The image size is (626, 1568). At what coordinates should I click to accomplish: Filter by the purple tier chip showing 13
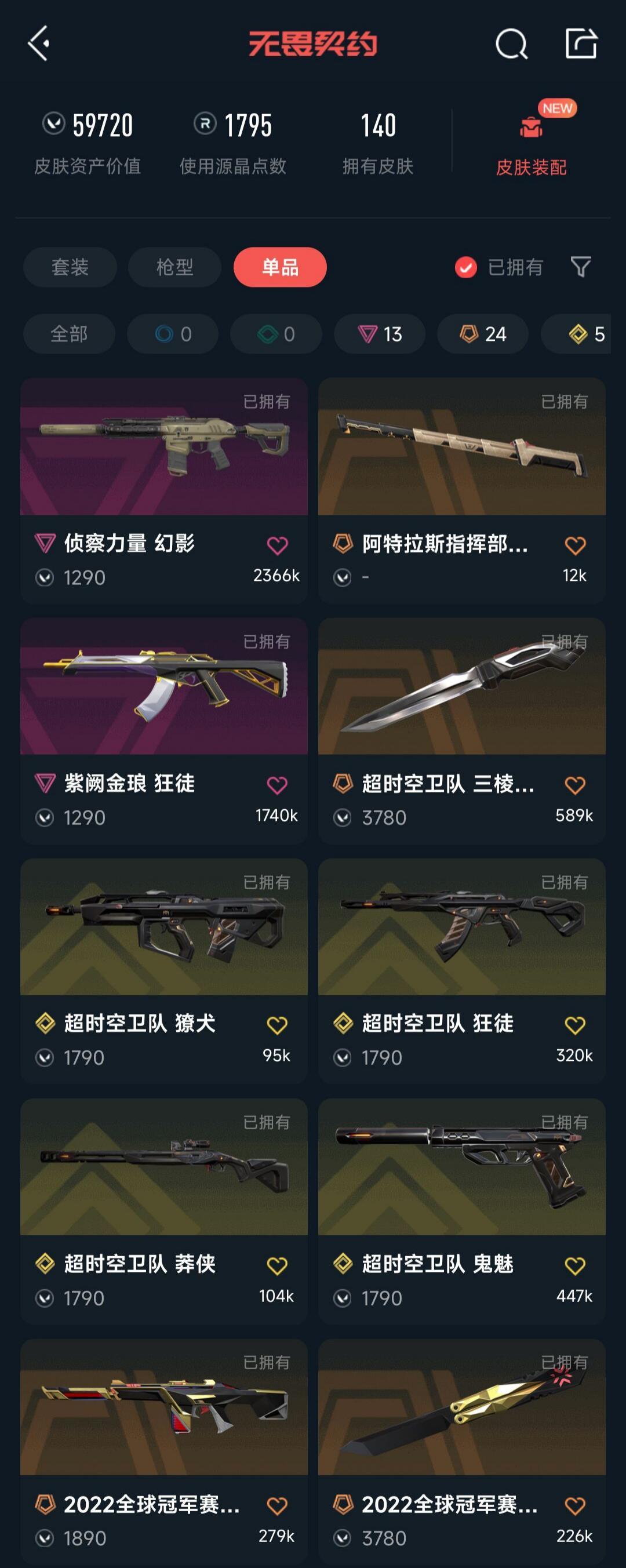[x=380, y=334]
